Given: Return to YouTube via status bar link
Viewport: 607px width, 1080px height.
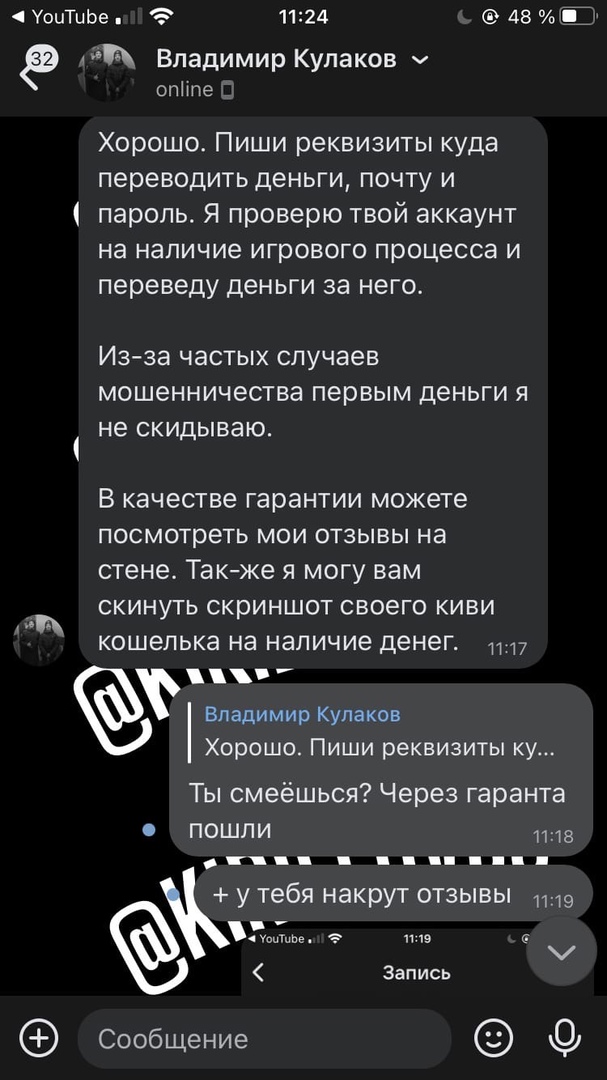Looking at the screenshot, I should click(60, 17).
